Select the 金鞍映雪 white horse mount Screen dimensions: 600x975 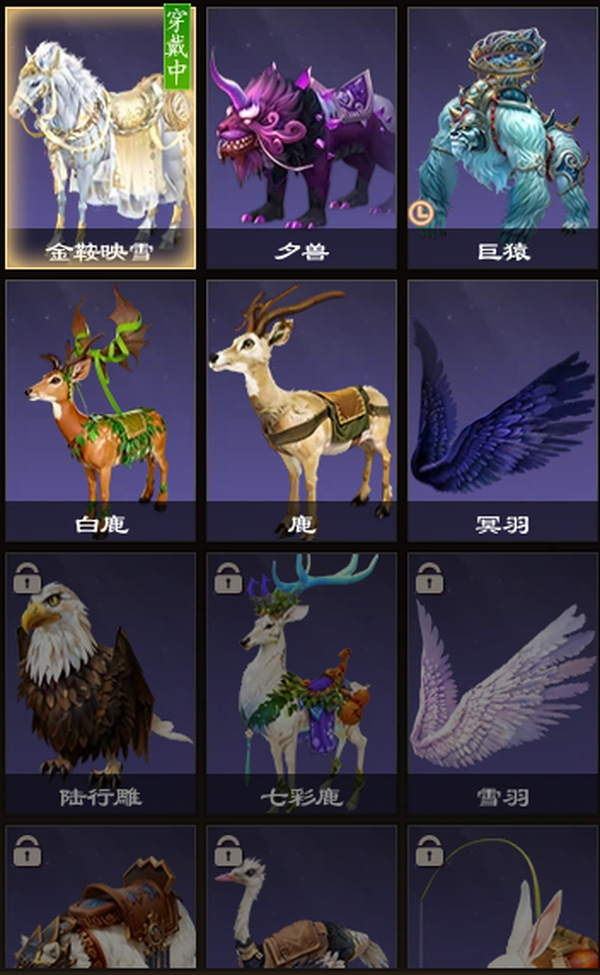(x=101, y=138)
